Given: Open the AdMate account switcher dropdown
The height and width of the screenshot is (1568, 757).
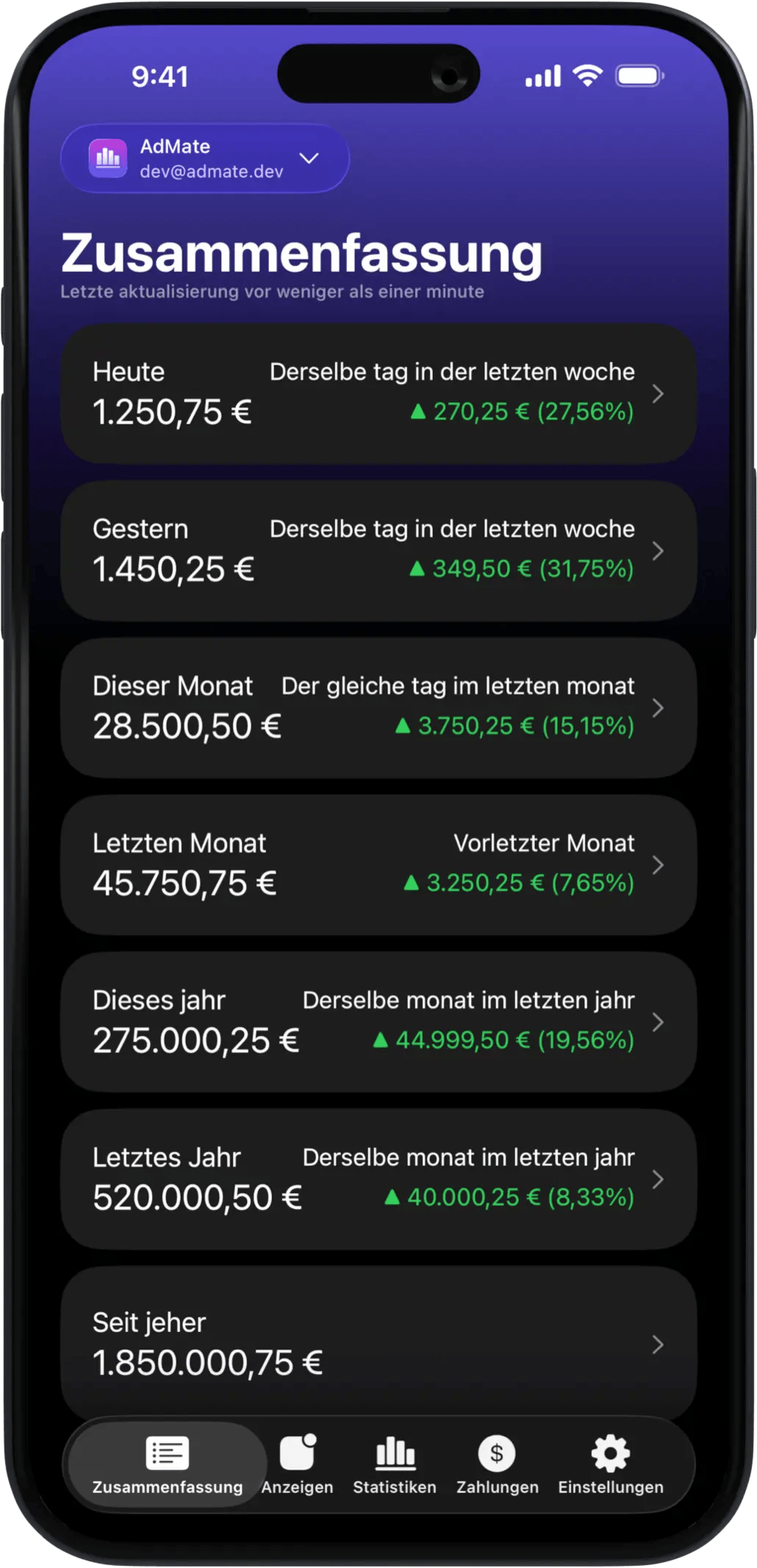Looking at the screenshot, I should click(x=204, y=159).
